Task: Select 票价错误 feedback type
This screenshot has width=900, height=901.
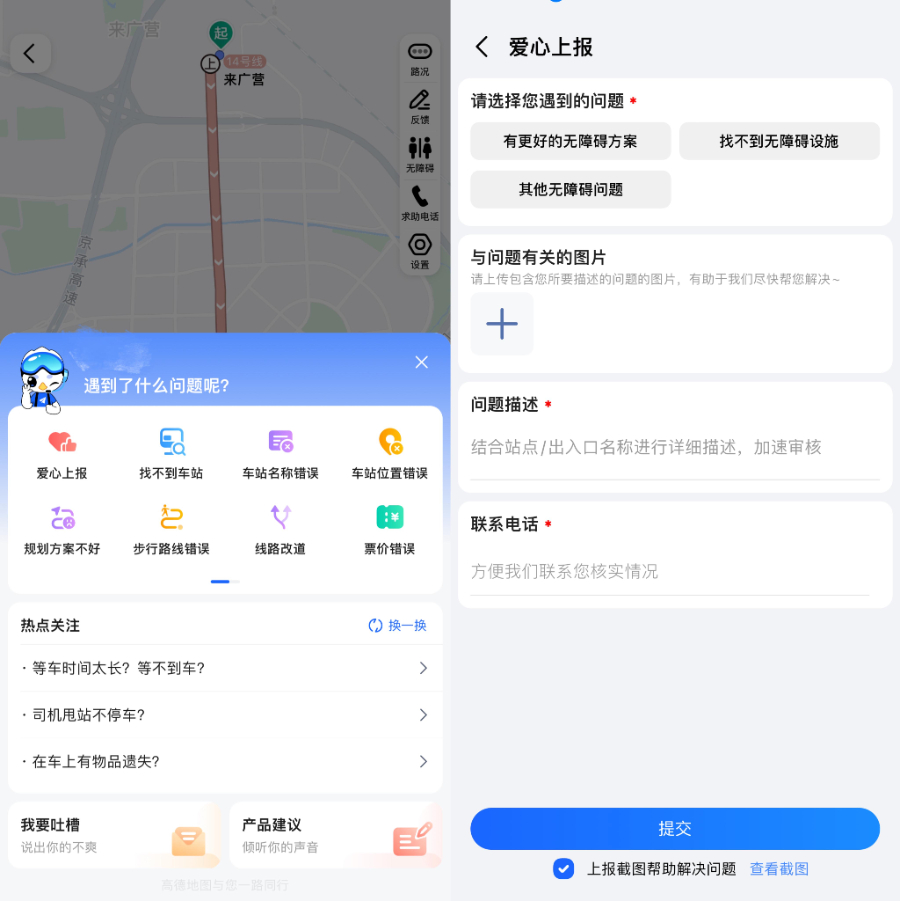Action: pyautogui.click(x=389, y=529)
